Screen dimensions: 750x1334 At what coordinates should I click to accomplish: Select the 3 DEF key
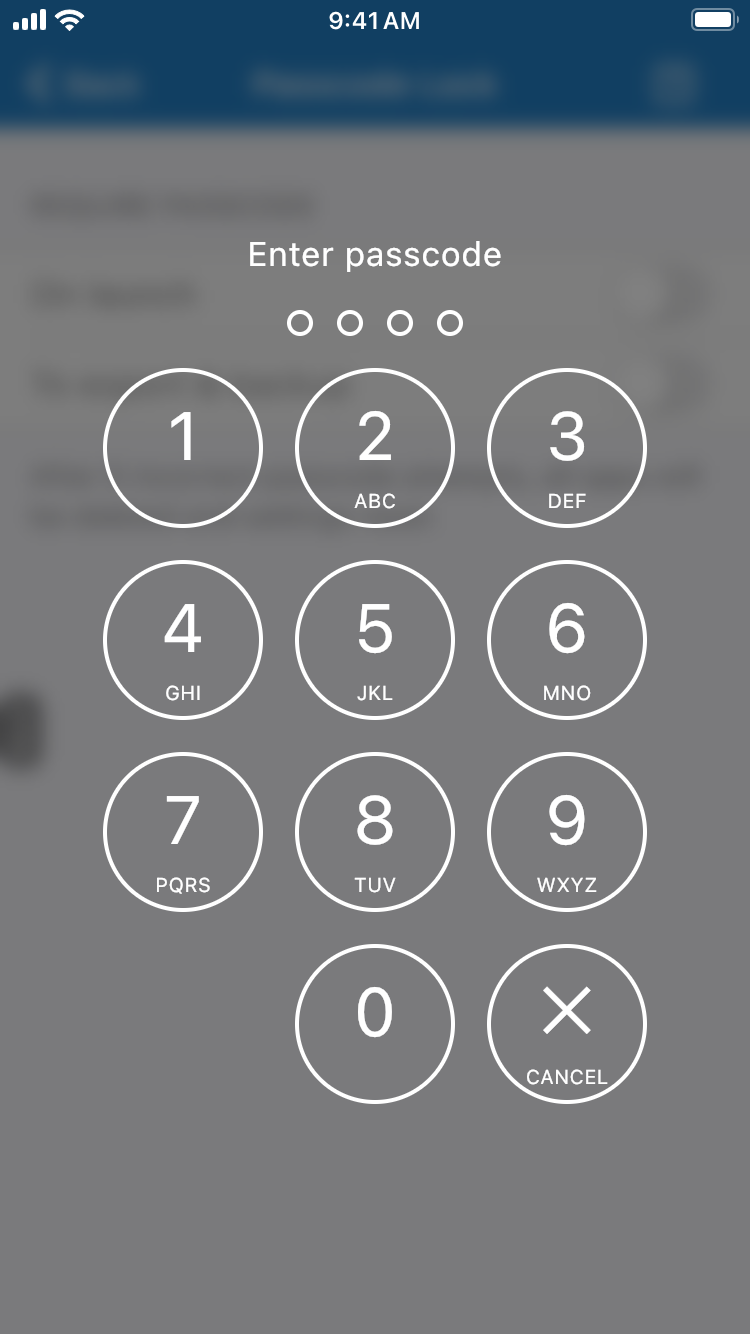pyautogui.click(x=567, y=448)
